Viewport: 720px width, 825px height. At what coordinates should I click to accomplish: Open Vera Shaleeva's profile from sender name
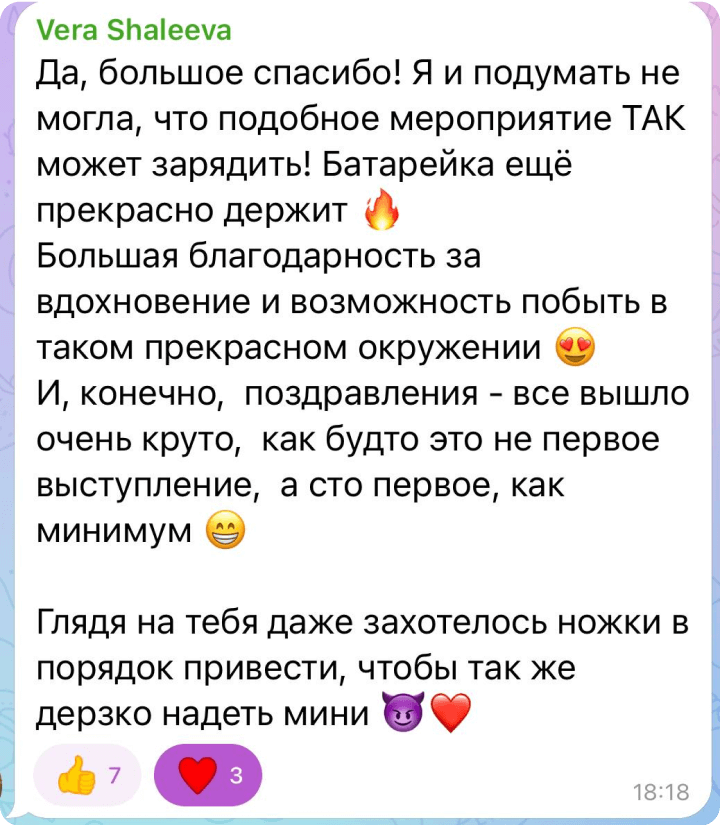133,30
